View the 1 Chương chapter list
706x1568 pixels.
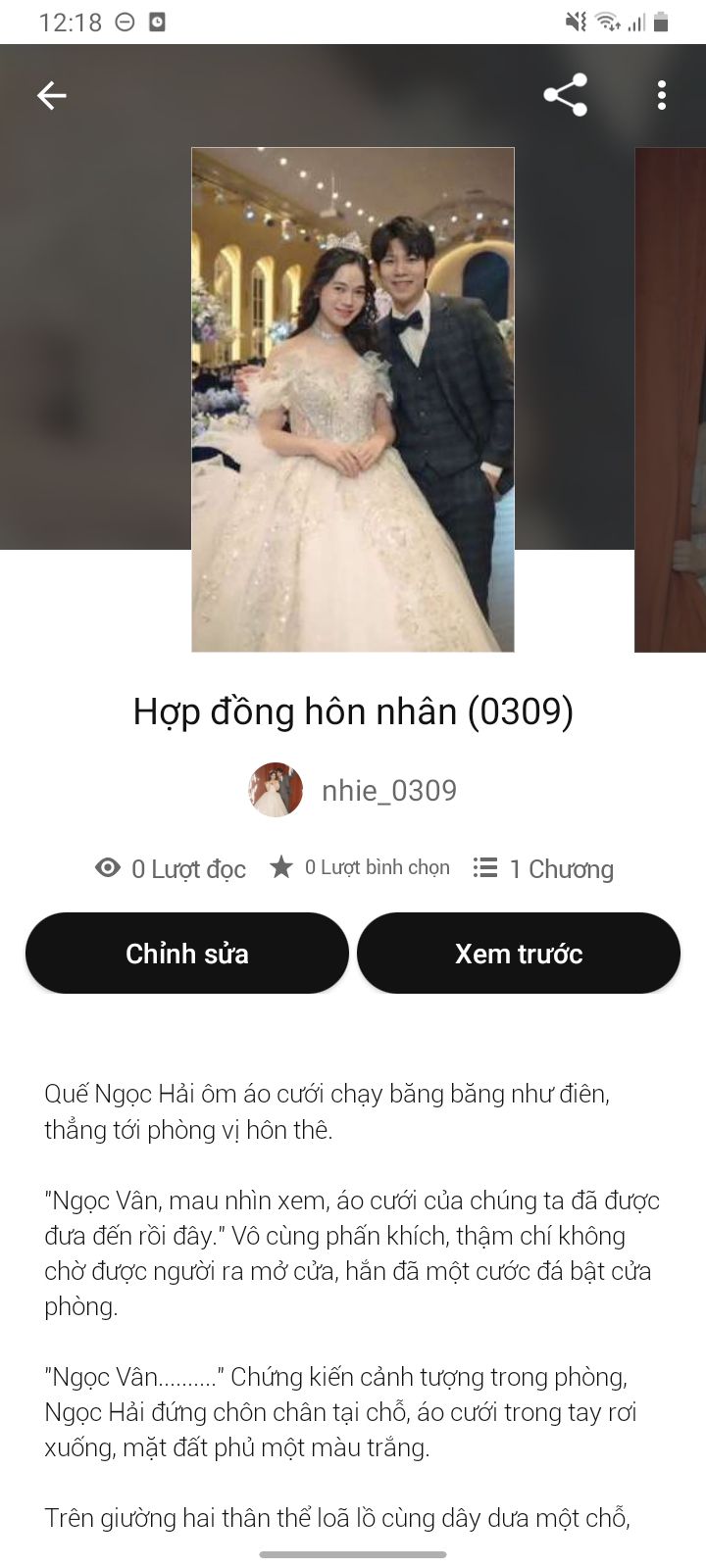pos(544,868)
